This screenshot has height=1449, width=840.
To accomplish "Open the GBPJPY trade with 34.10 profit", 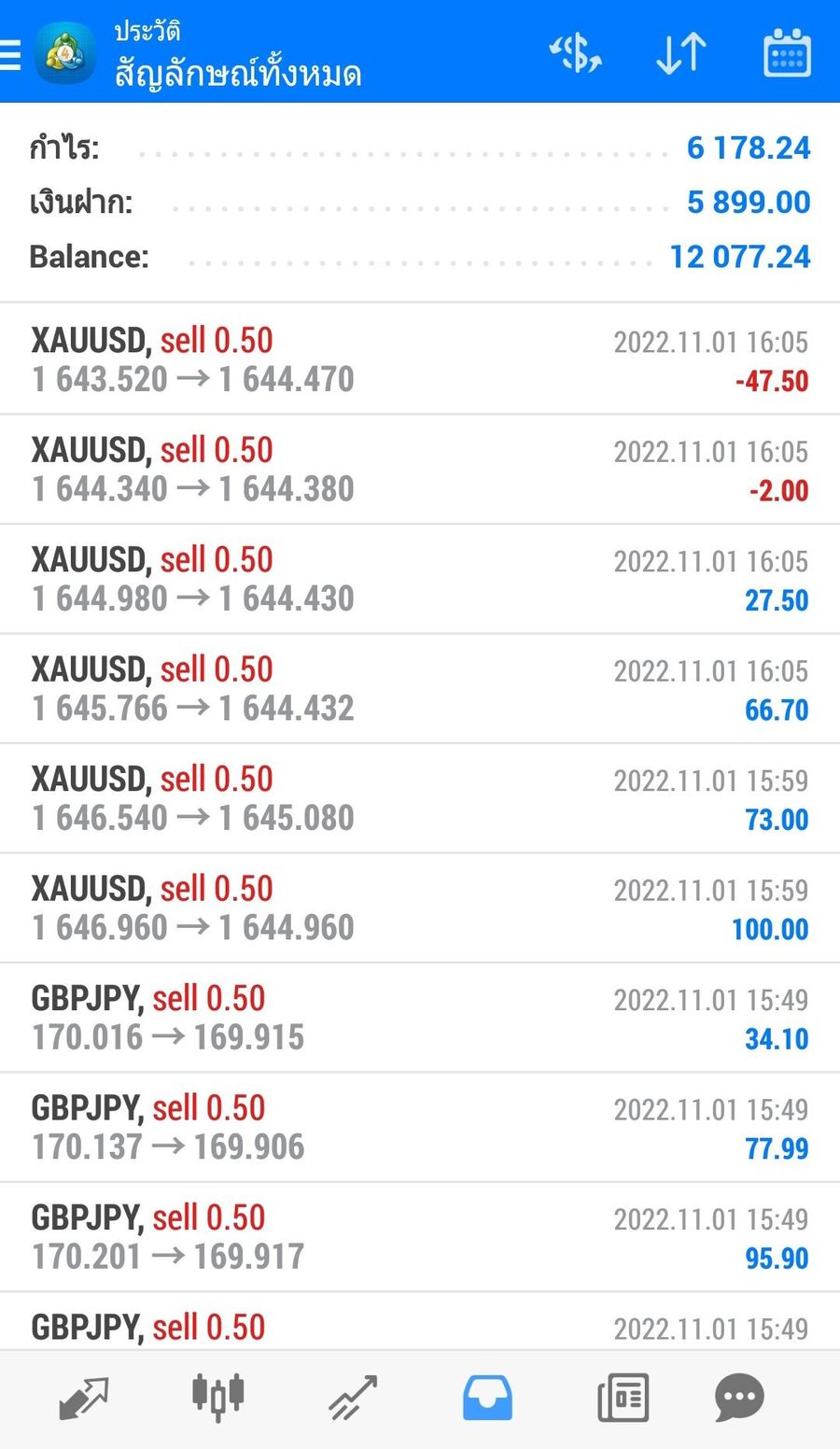I will click(x=420, y=1018).
